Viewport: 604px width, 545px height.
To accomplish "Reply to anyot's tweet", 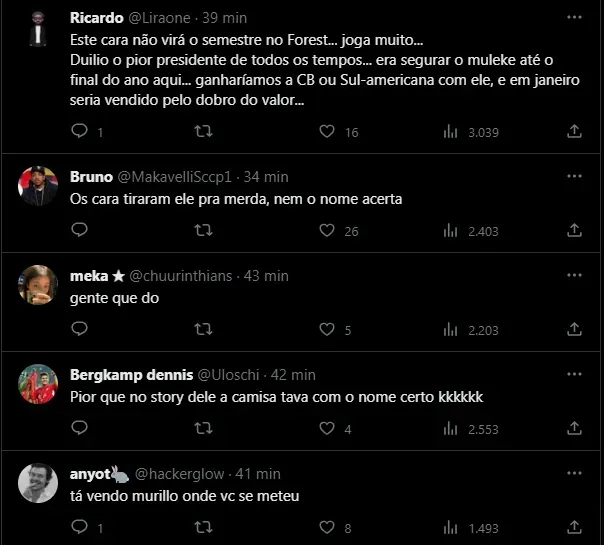I will point(80,527).
